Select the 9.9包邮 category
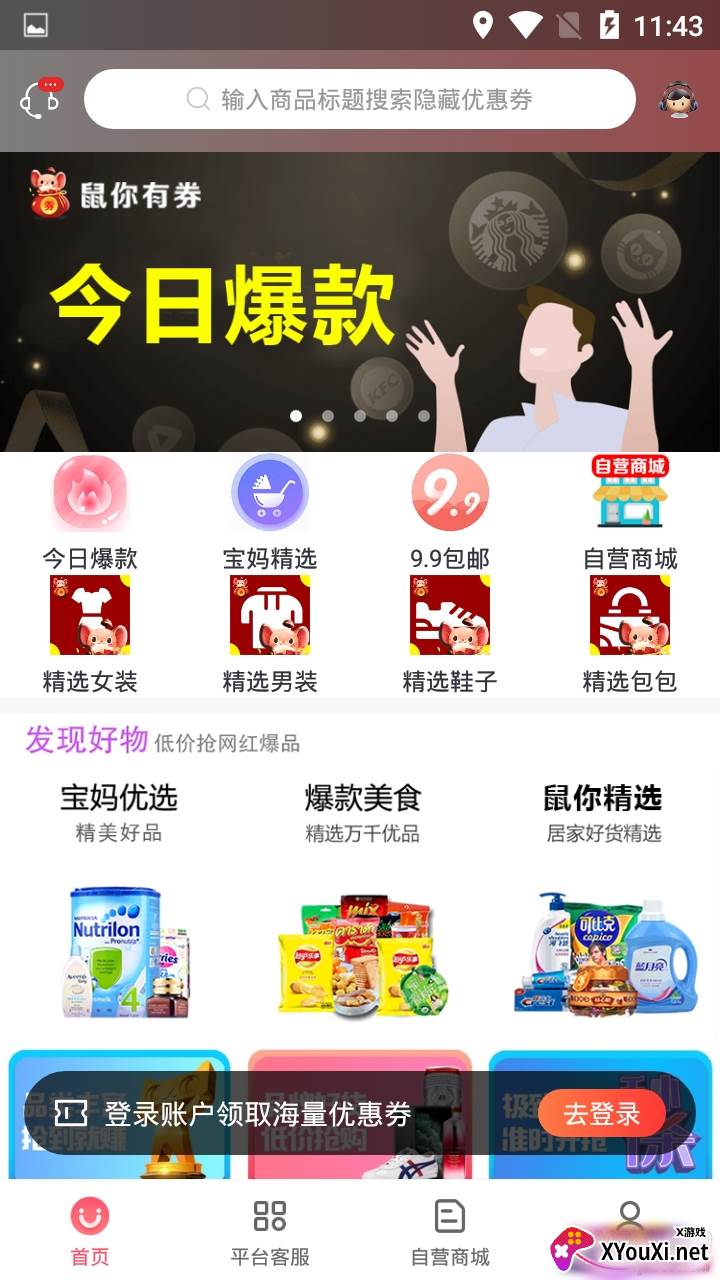Screen dimensions: 720x1280 (x=450, y=512)
